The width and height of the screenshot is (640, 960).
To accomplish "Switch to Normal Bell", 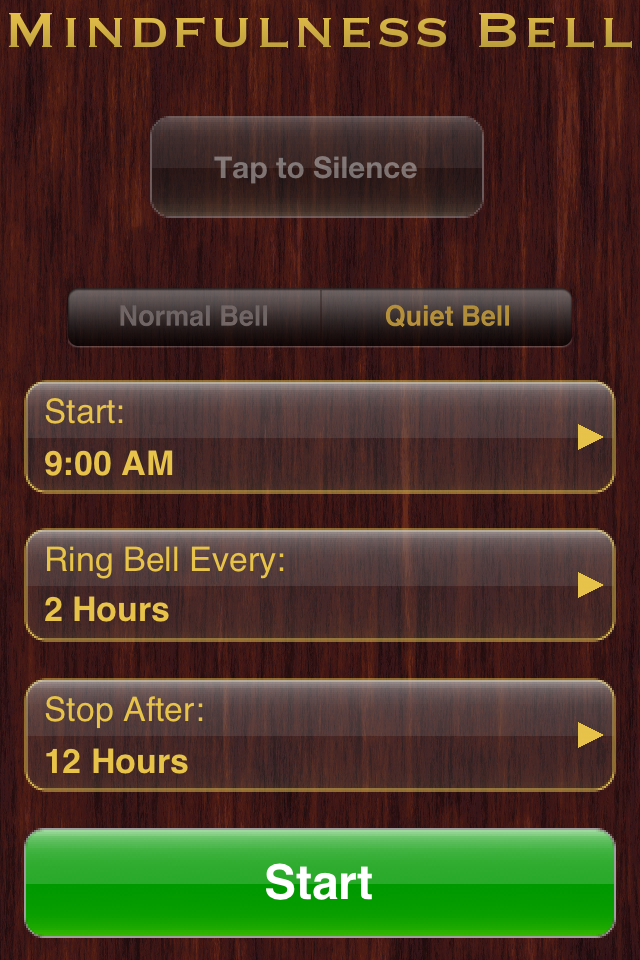I will (x=194, y=317).
